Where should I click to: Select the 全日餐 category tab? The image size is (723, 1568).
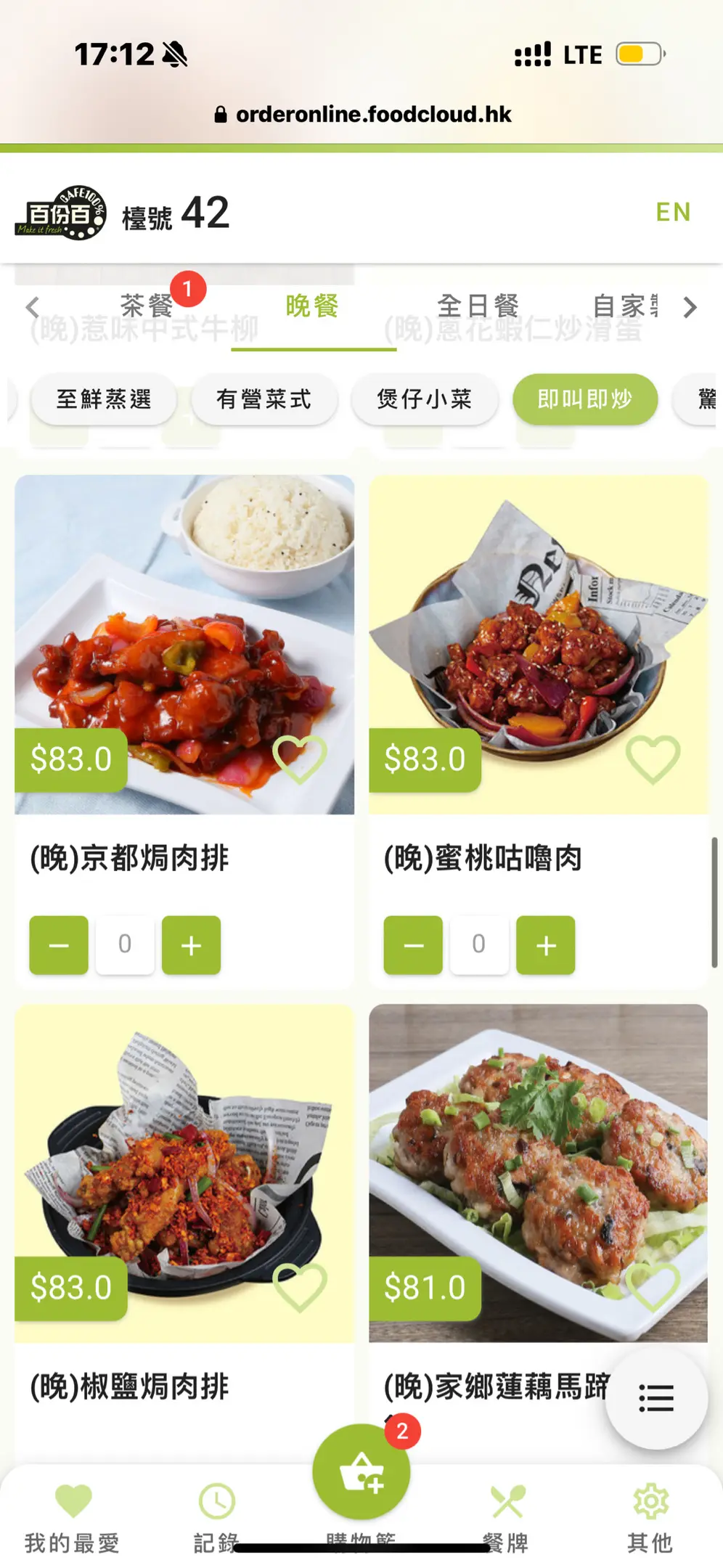pyautogui.click(x=478, y=306)
